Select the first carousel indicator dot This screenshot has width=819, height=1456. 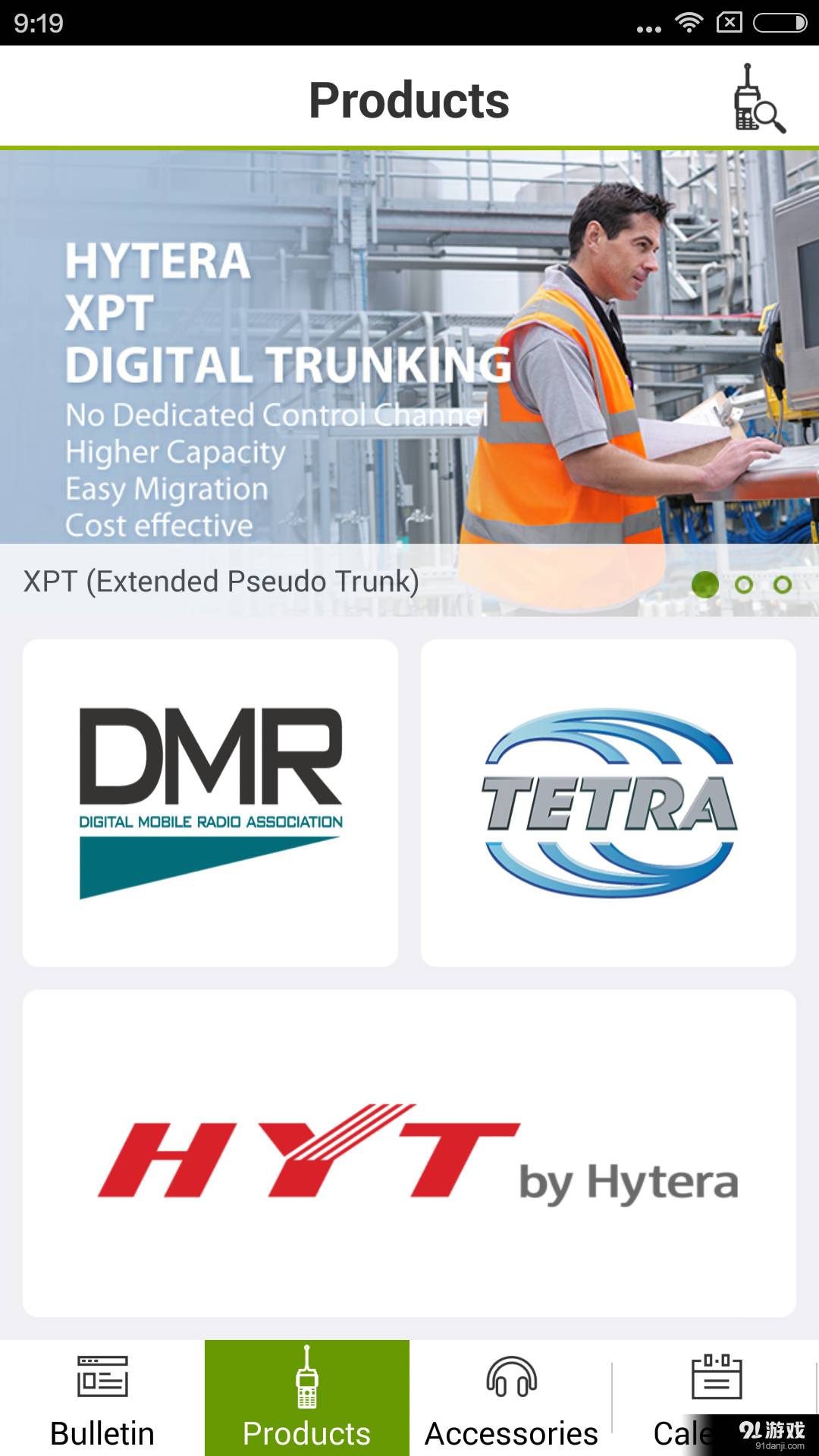[704, 585]
